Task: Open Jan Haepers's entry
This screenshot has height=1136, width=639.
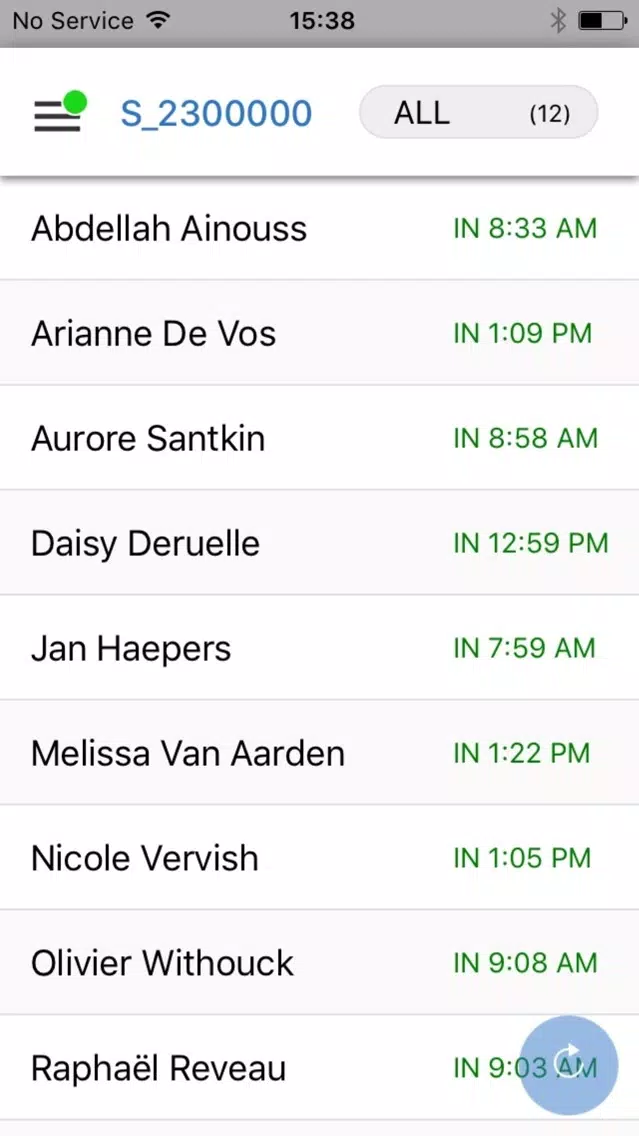Action: coord(320,648)
